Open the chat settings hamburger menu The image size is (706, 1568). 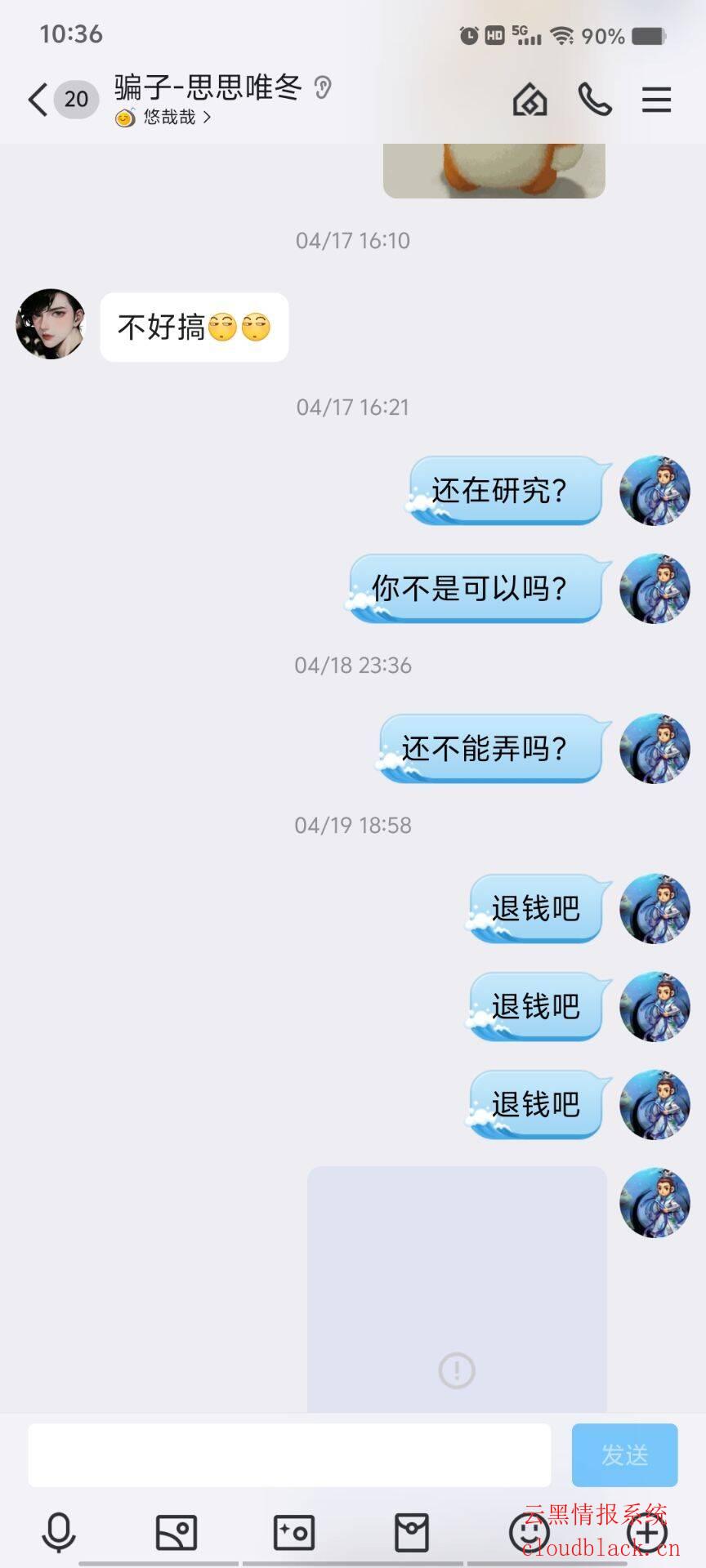[656, 100]
